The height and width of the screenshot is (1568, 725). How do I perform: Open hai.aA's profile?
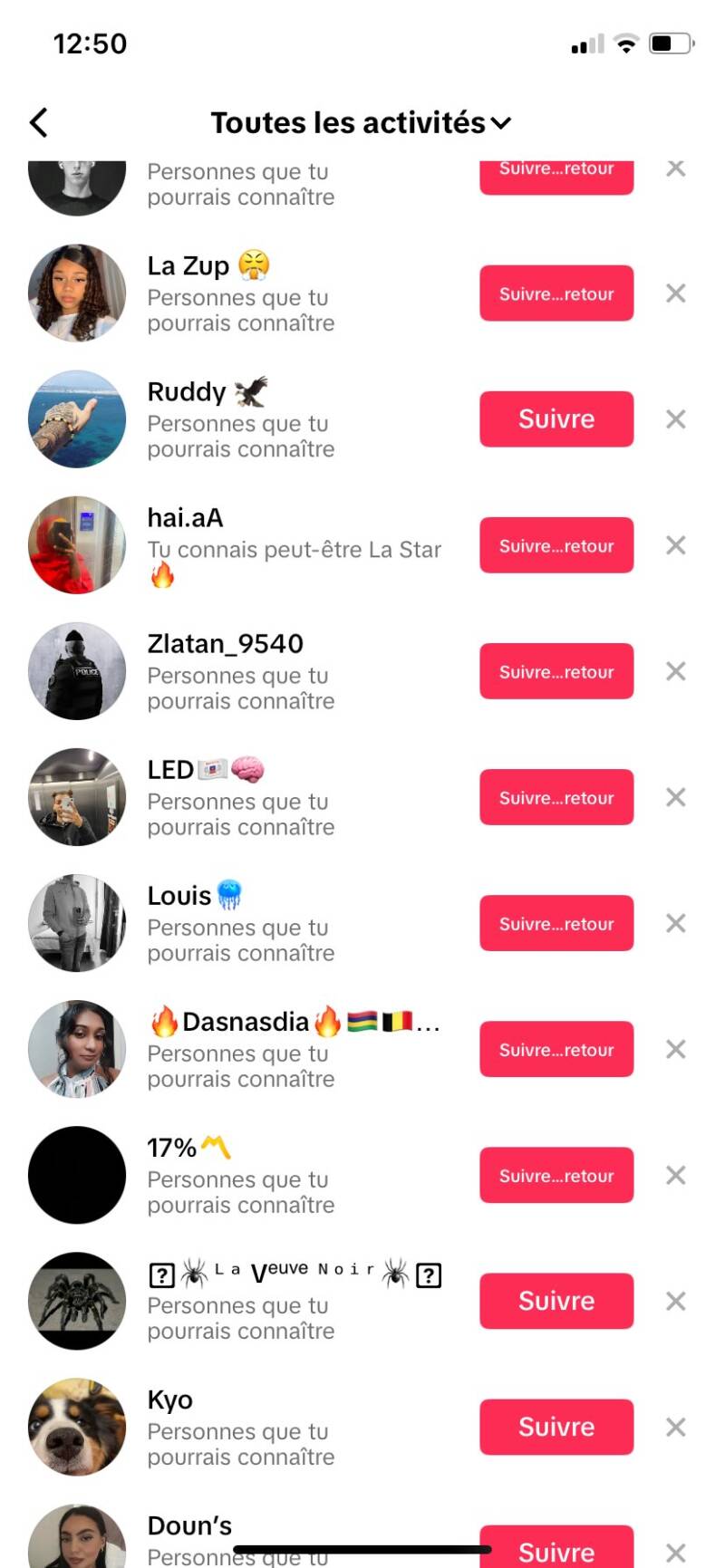click(x=186, y=518)
